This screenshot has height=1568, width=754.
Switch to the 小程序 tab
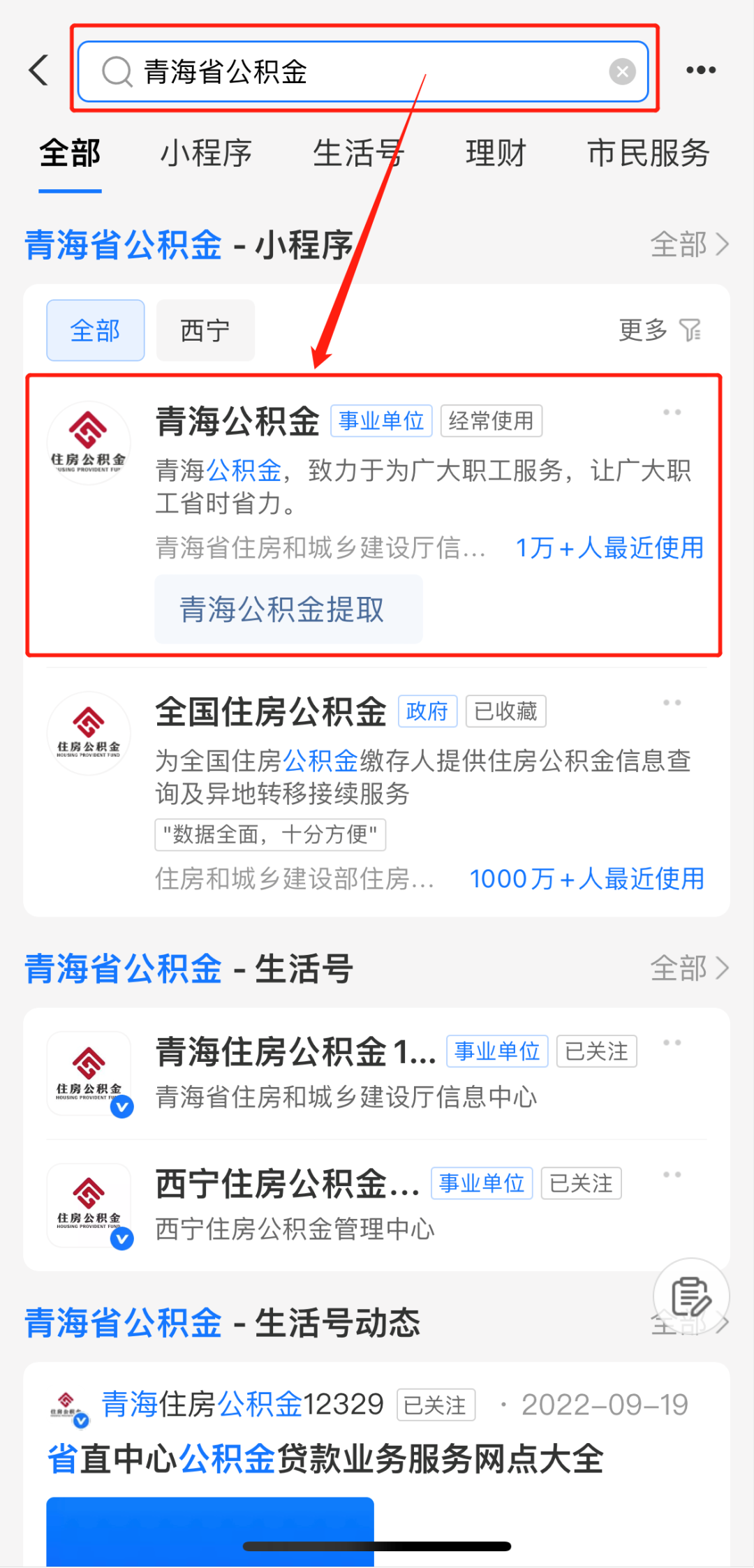coord(206,154)
